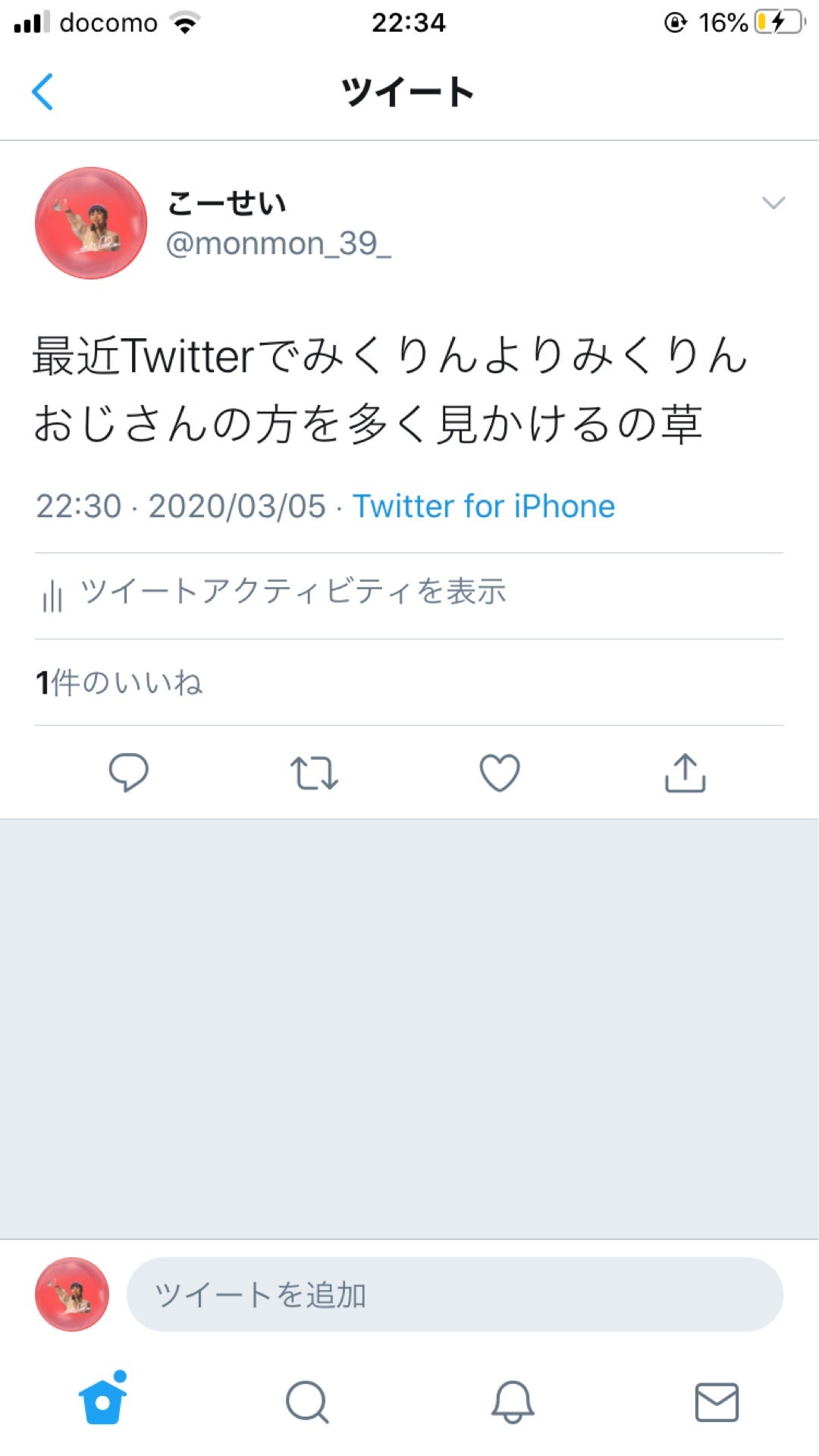Show who liked by tapping 1件のいいね
This screenshot has height=1456, width=819.
pos(118,681)
